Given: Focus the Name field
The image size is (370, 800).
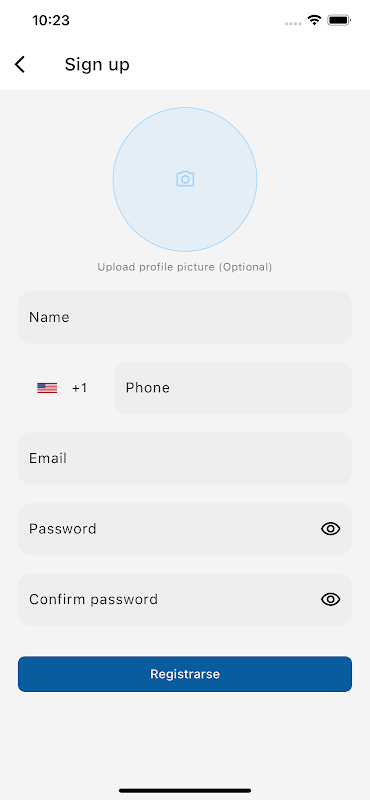Looking at the screenshot, I should point(185,317).
